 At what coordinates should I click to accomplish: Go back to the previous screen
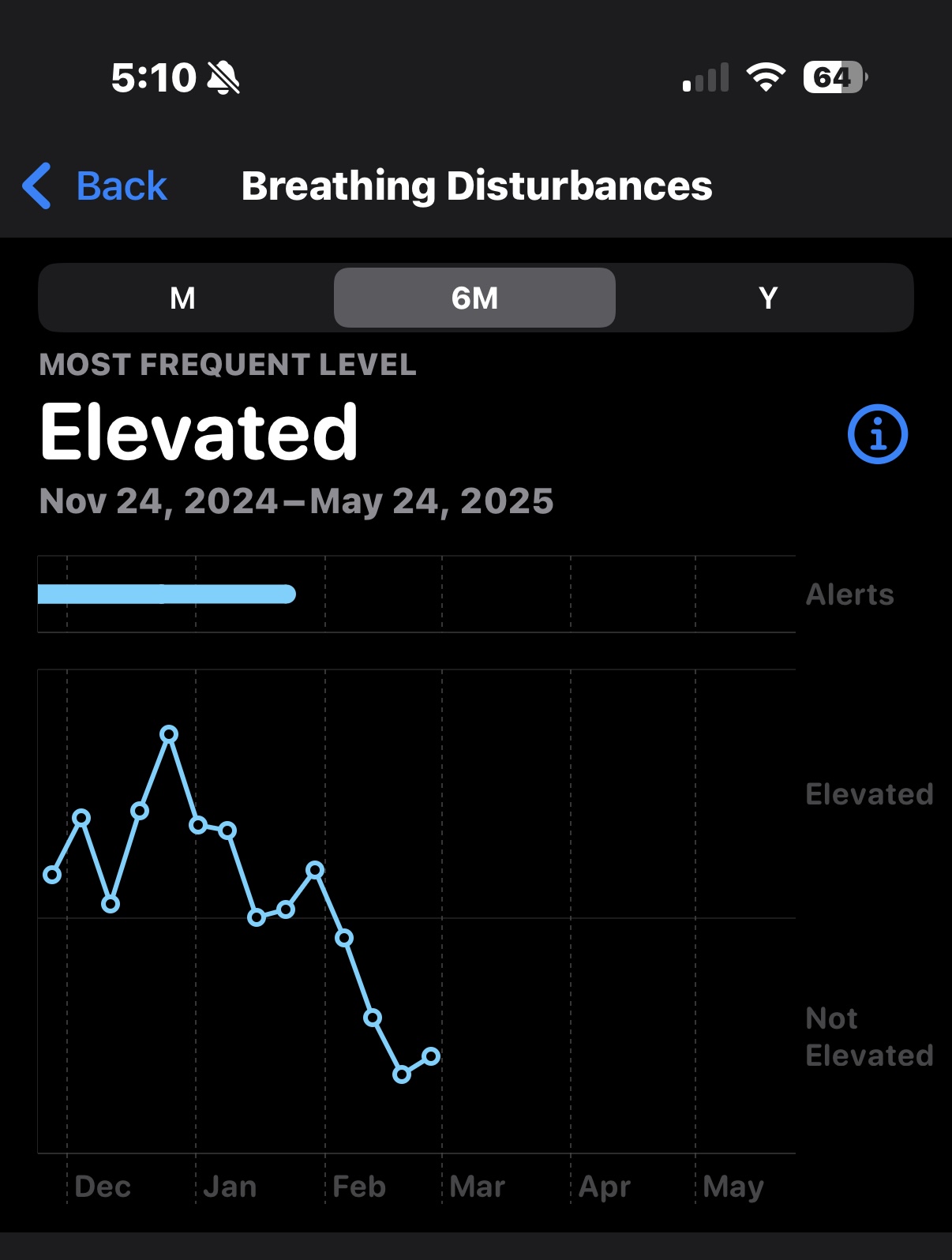[95, 186]
